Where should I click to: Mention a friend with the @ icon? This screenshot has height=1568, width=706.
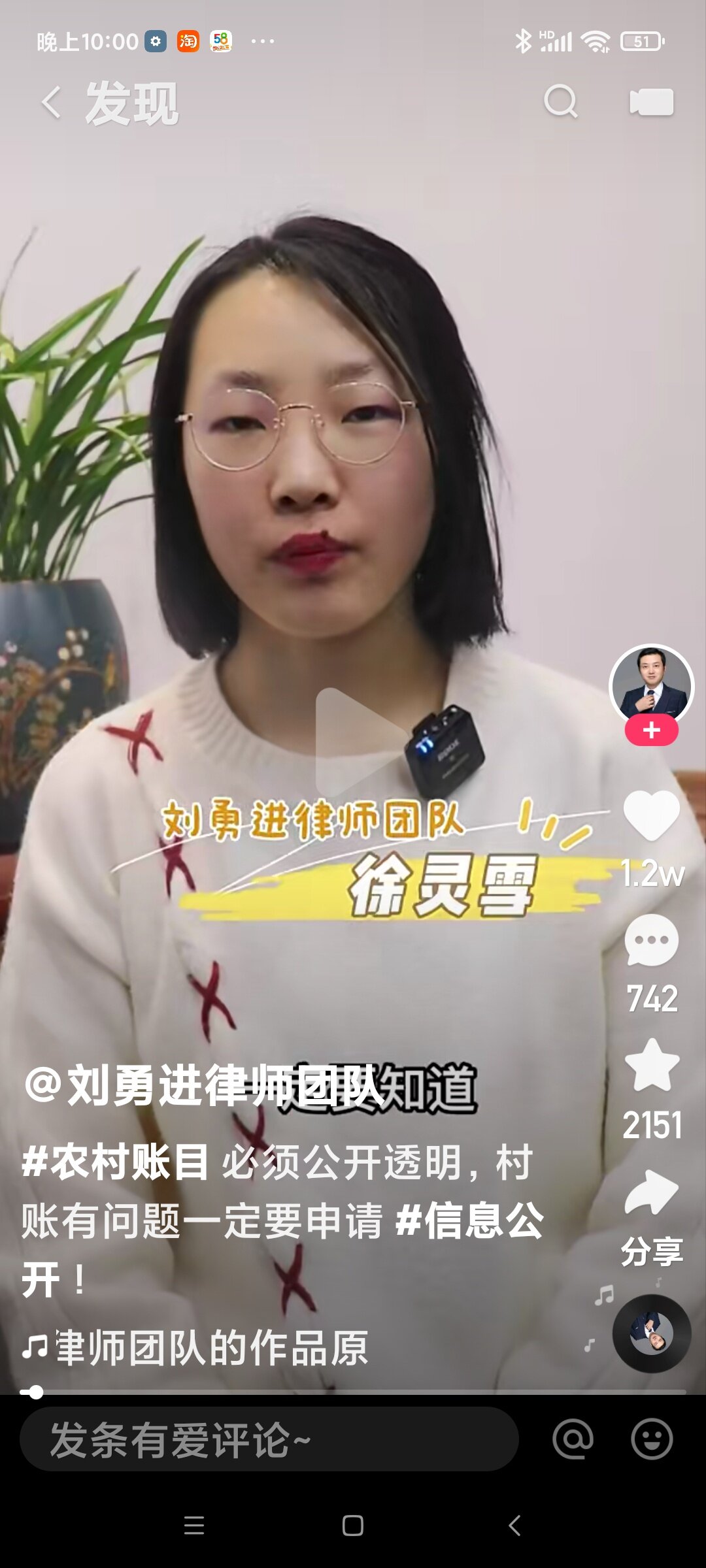pos(573,1439)
